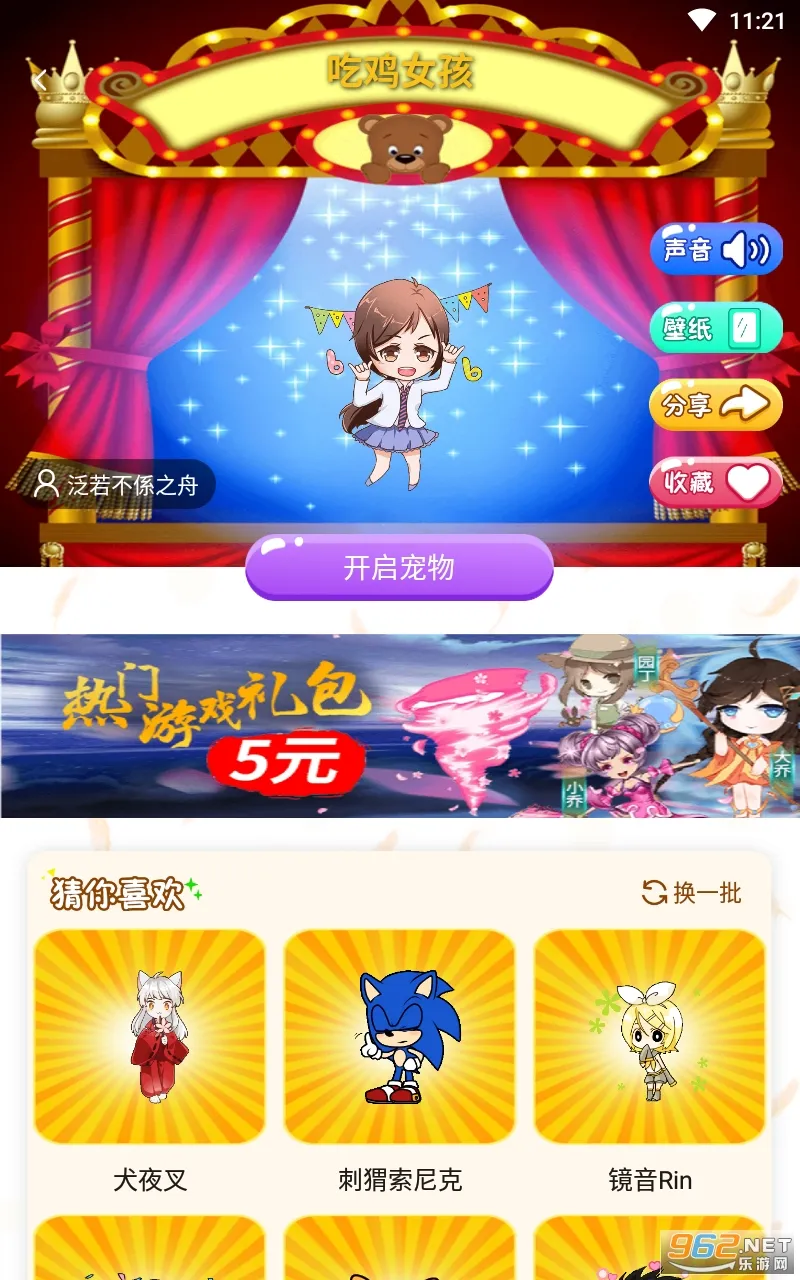The image size is (800, 1280).
Task: Open the 热门游戏礼包 5元 banner
Action: point(400,726)
